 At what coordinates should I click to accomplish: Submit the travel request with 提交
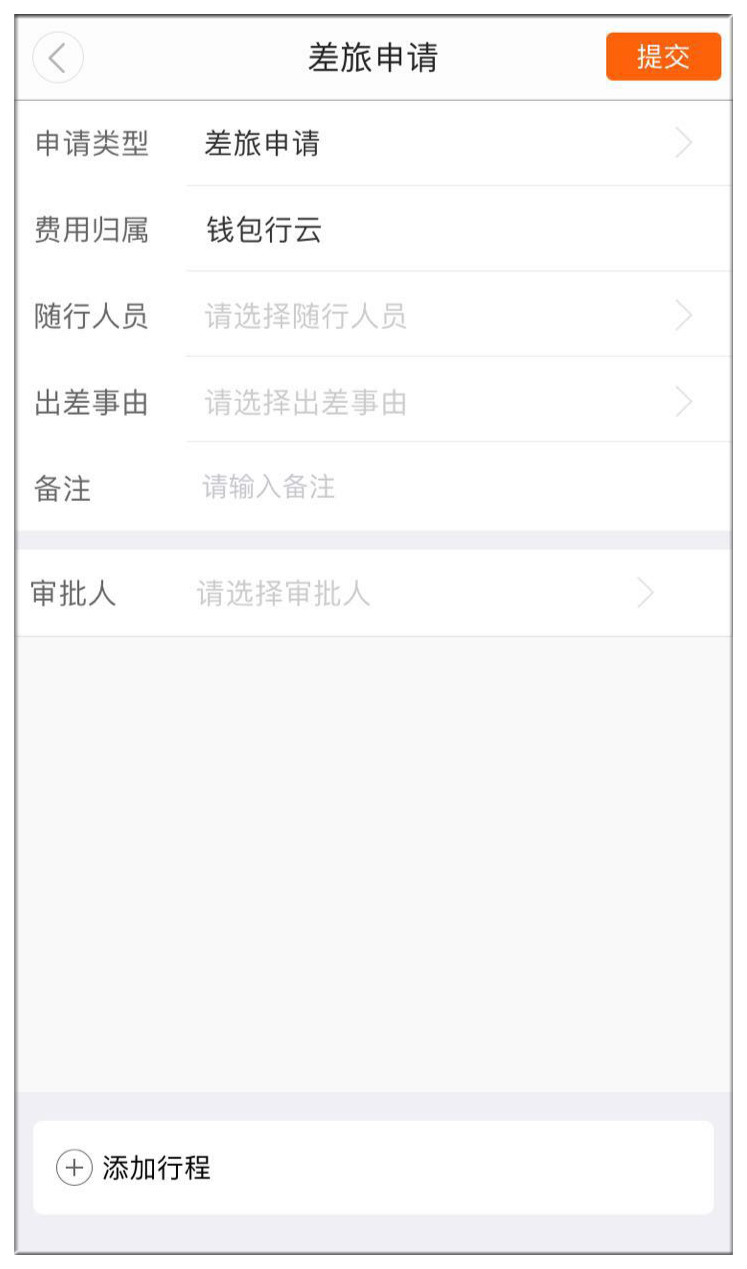click(x=663, y=57)
